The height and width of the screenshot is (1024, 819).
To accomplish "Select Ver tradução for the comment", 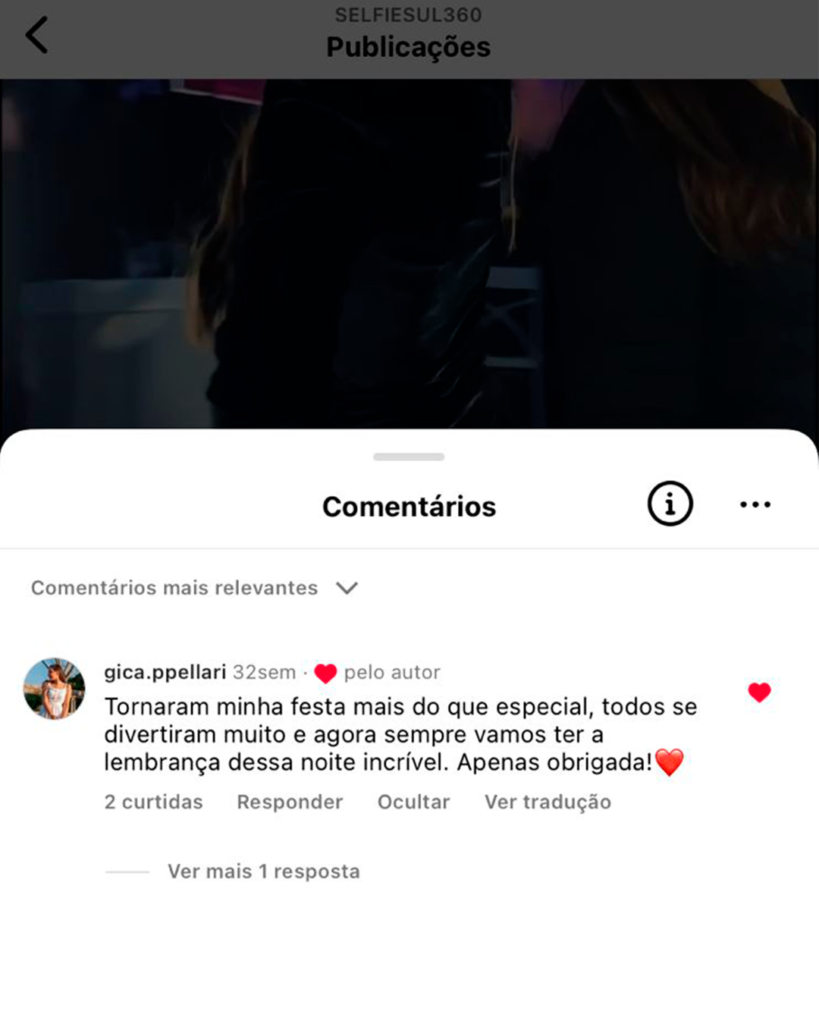I will click(x=547, y=802).
